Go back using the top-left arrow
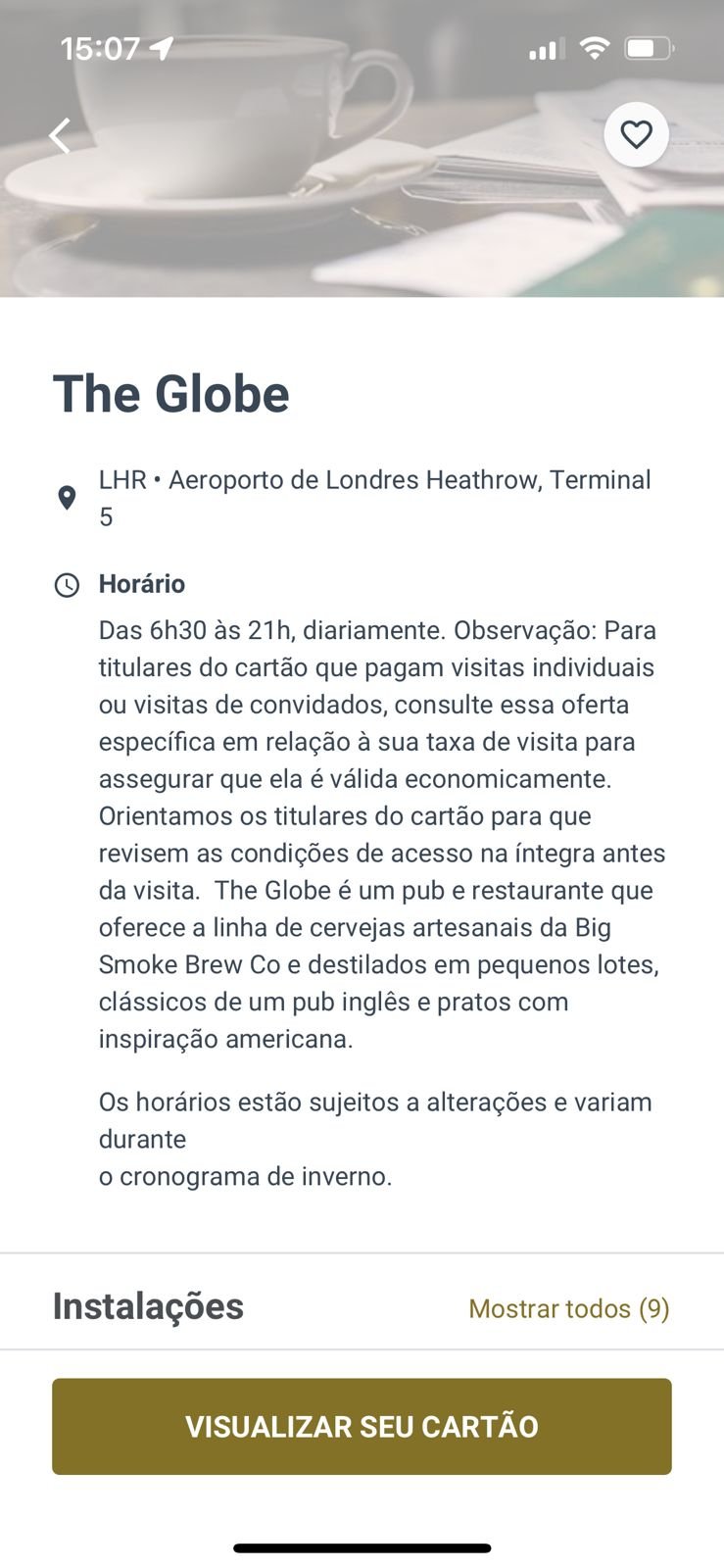 click(61, 135)
